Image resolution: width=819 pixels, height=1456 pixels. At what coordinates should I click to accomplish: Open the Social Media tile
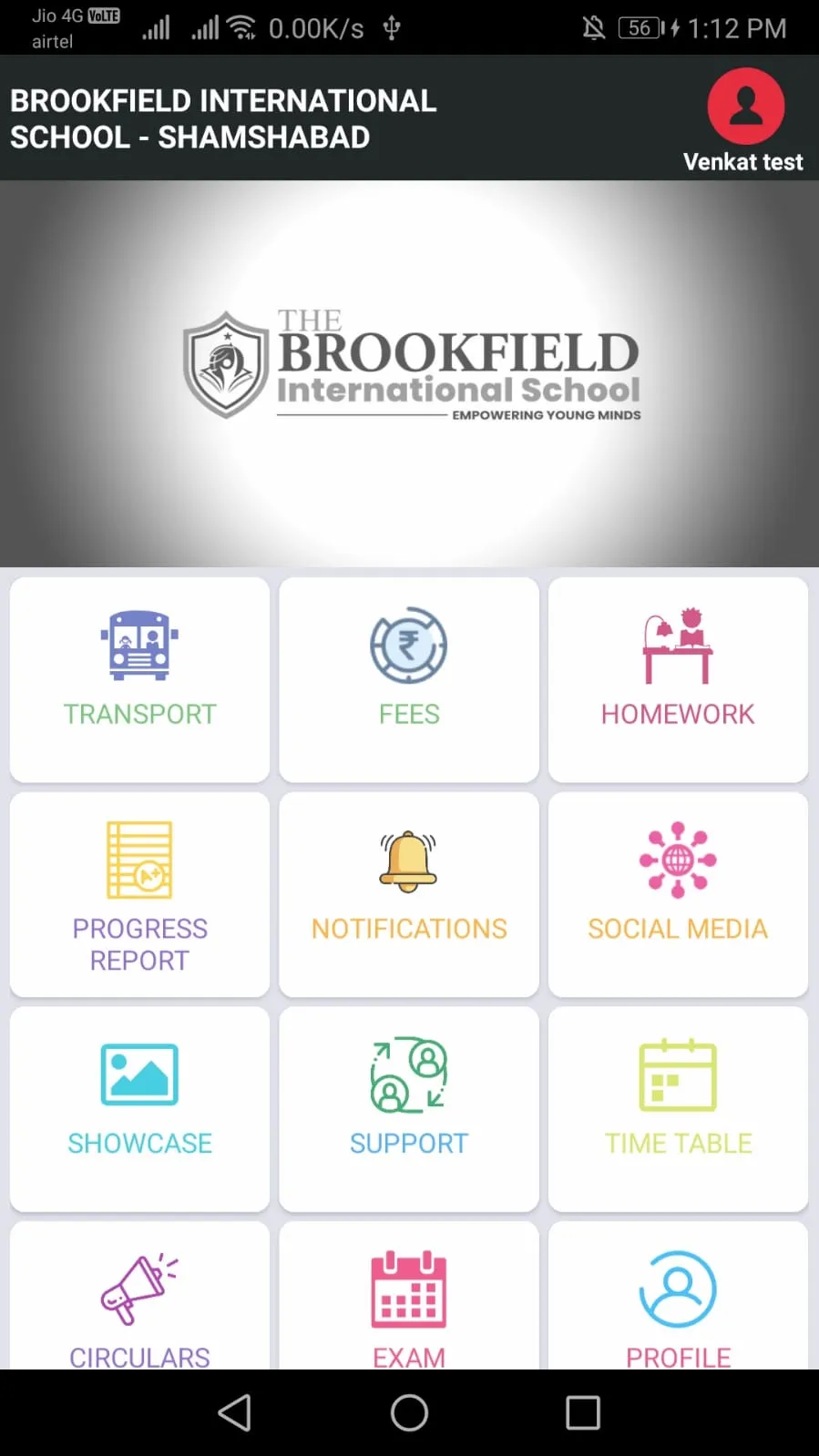(678, 894)
